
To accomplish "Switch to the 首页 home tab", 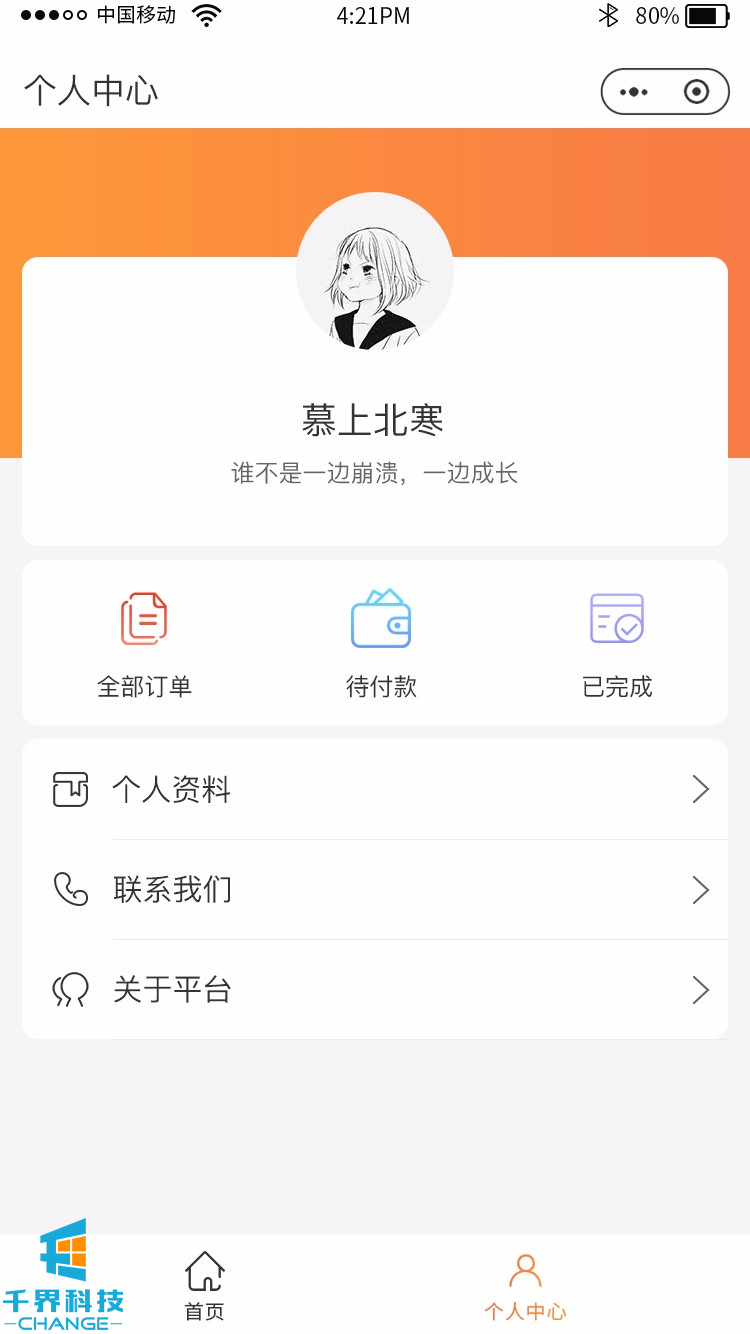I will pos(205,1285).
